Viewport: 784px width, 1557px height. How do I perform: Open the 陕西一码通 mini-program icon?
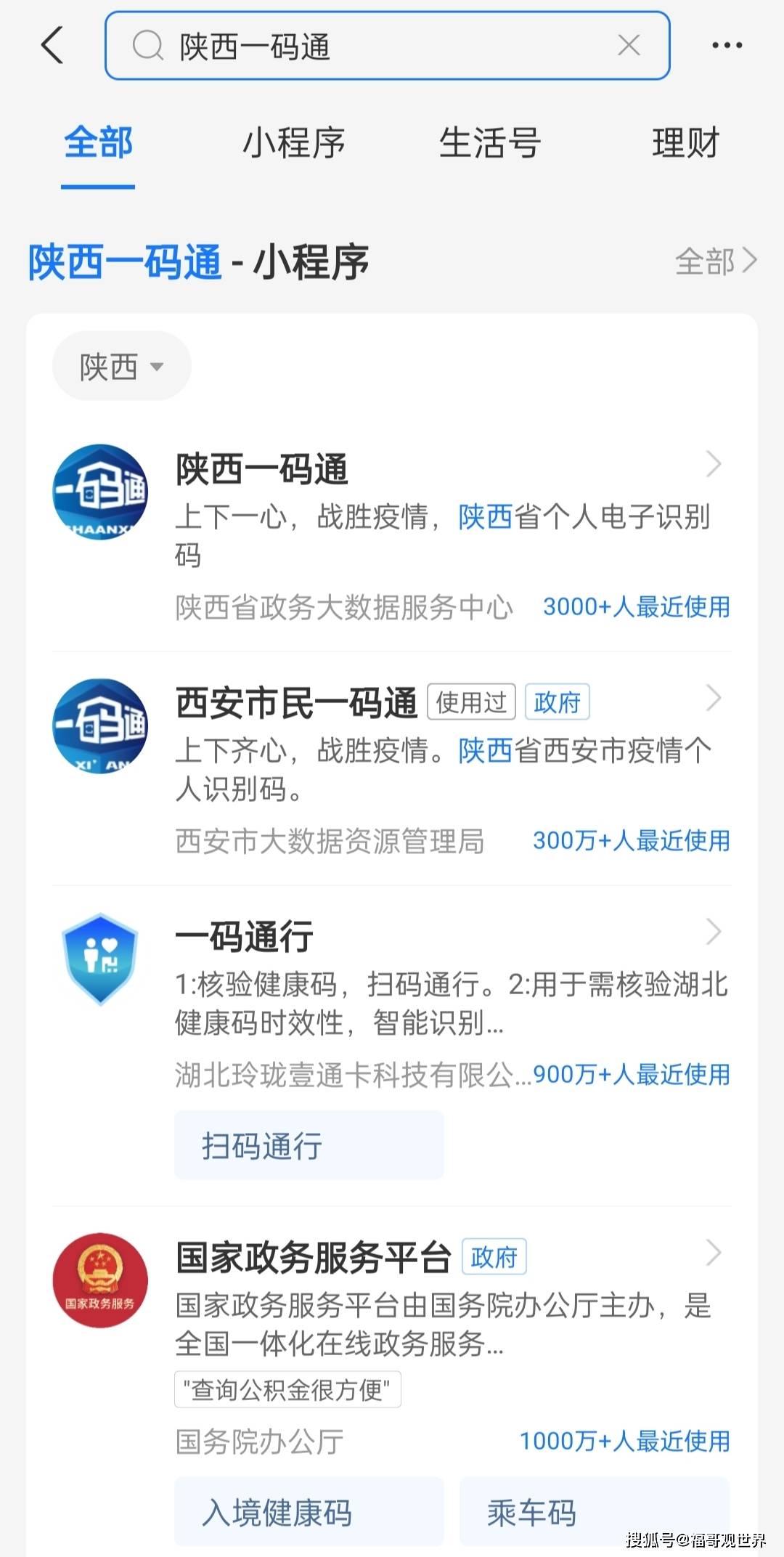[100, 491]
